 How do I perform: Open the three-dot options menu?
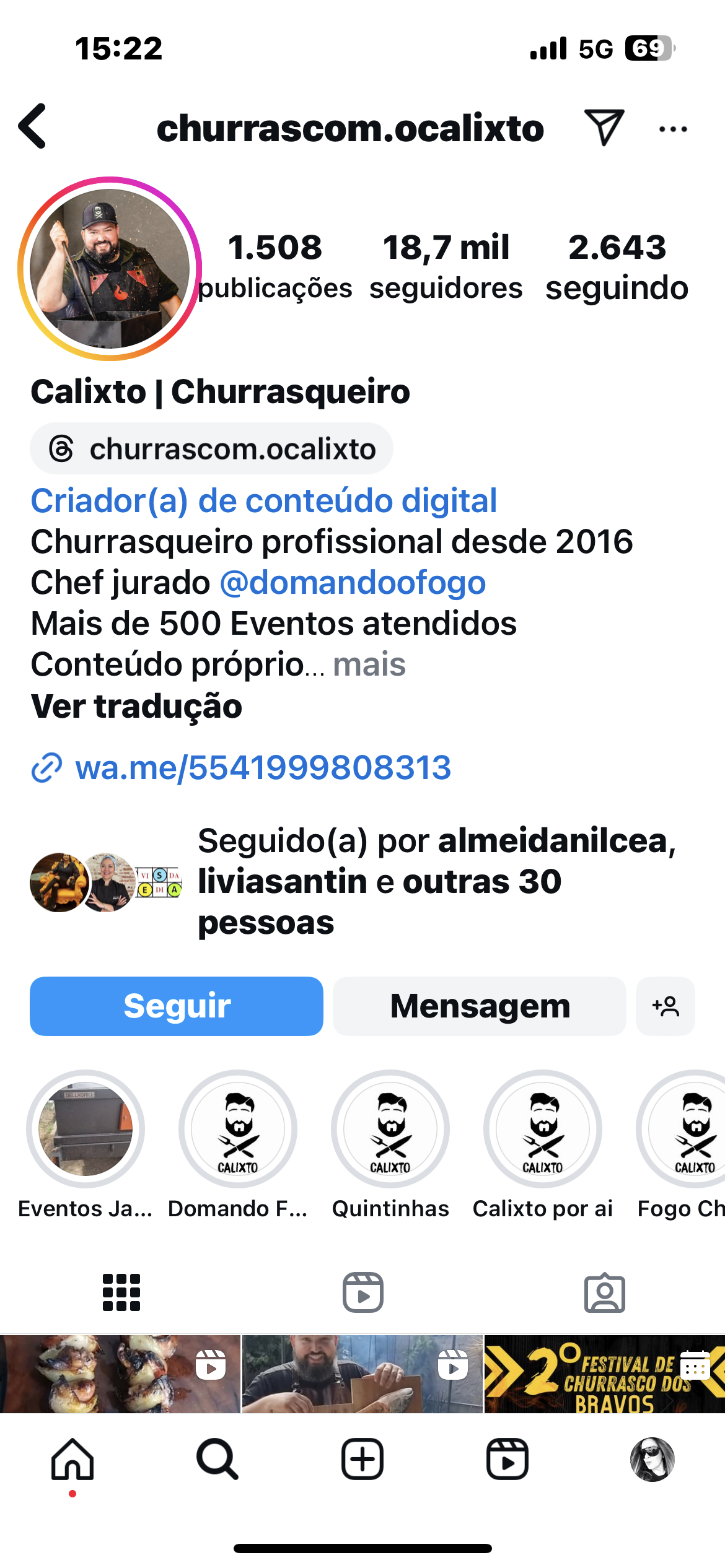click(673, 129)
